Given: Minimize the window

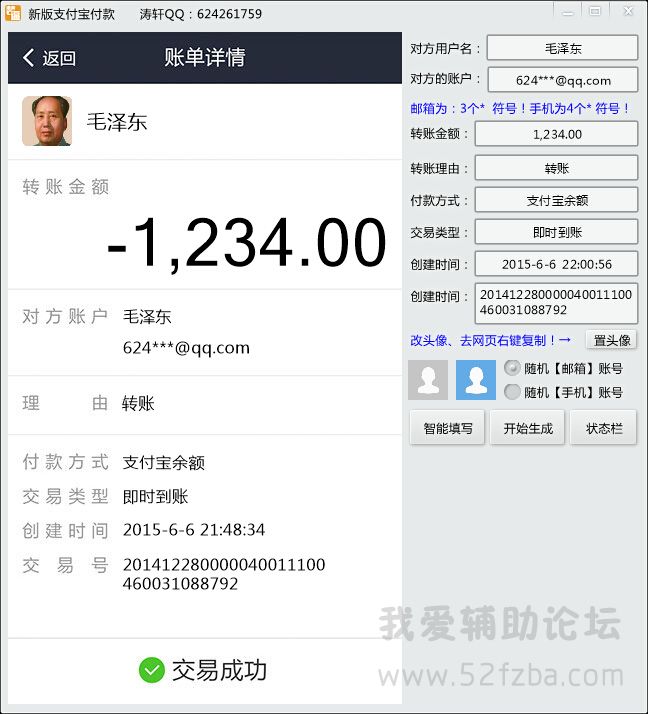Looking at the screenshot, I should (567, 11).
